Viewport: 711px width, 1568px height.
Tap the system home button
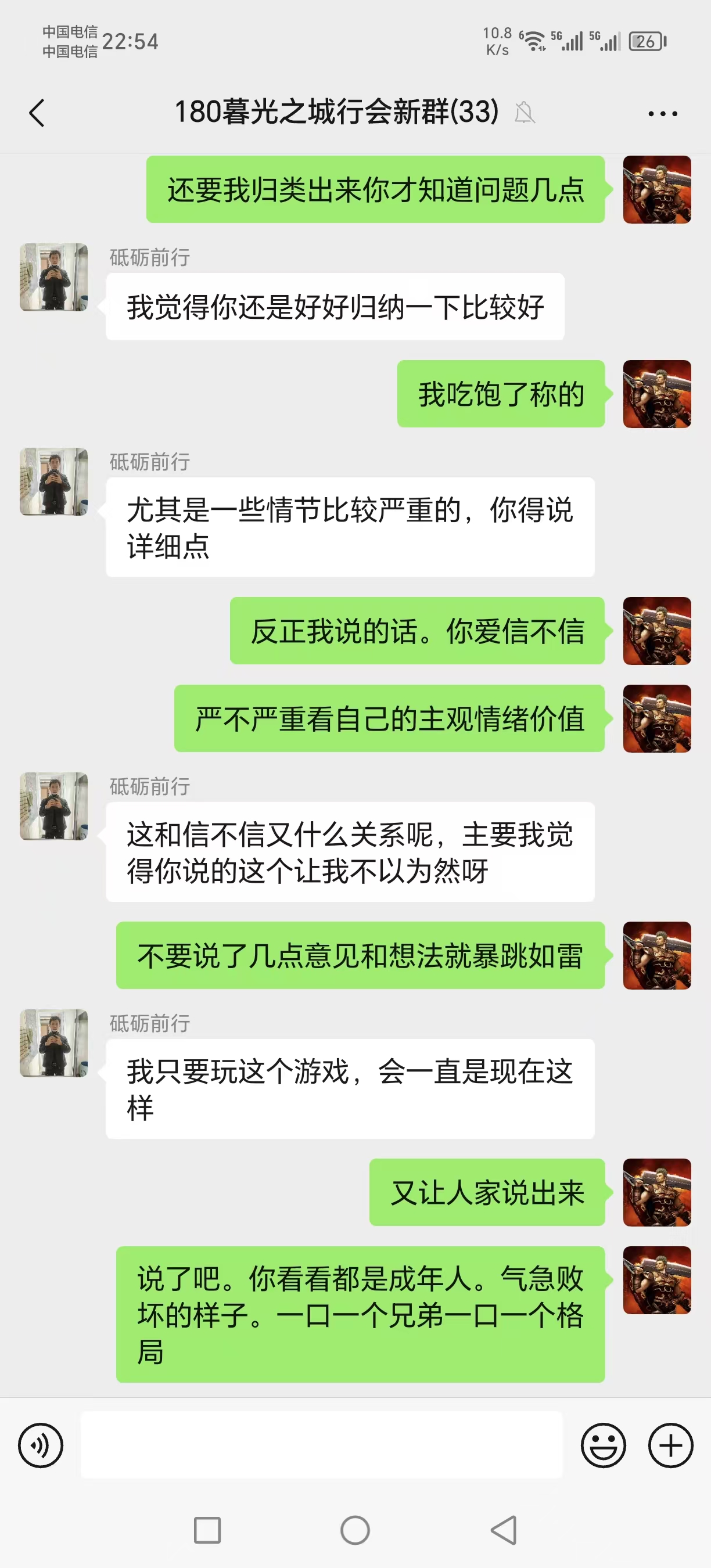(355, 1530)
